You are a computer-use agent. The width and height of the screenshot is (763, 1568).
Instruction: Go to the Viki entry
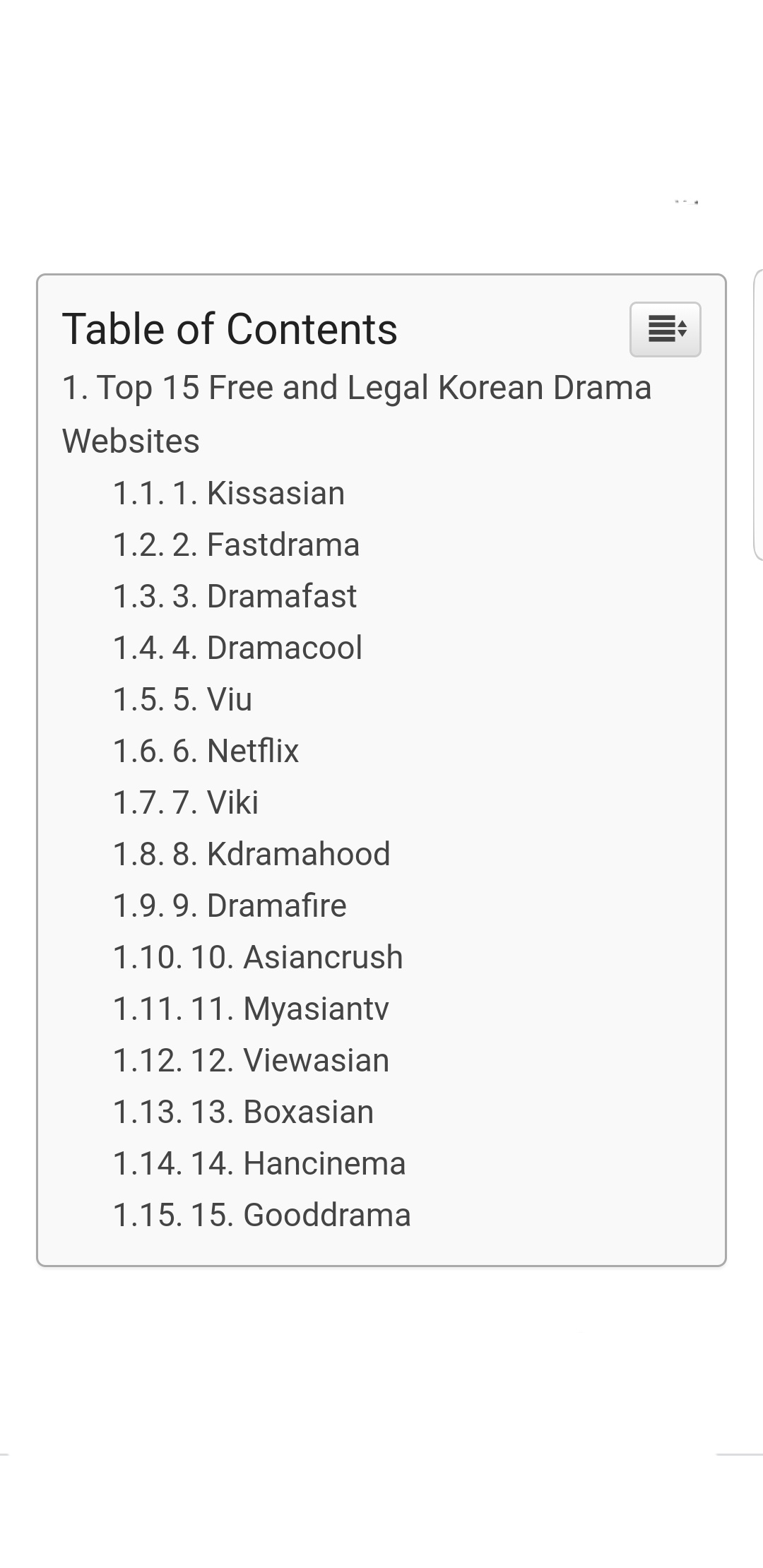click(186, 802)
